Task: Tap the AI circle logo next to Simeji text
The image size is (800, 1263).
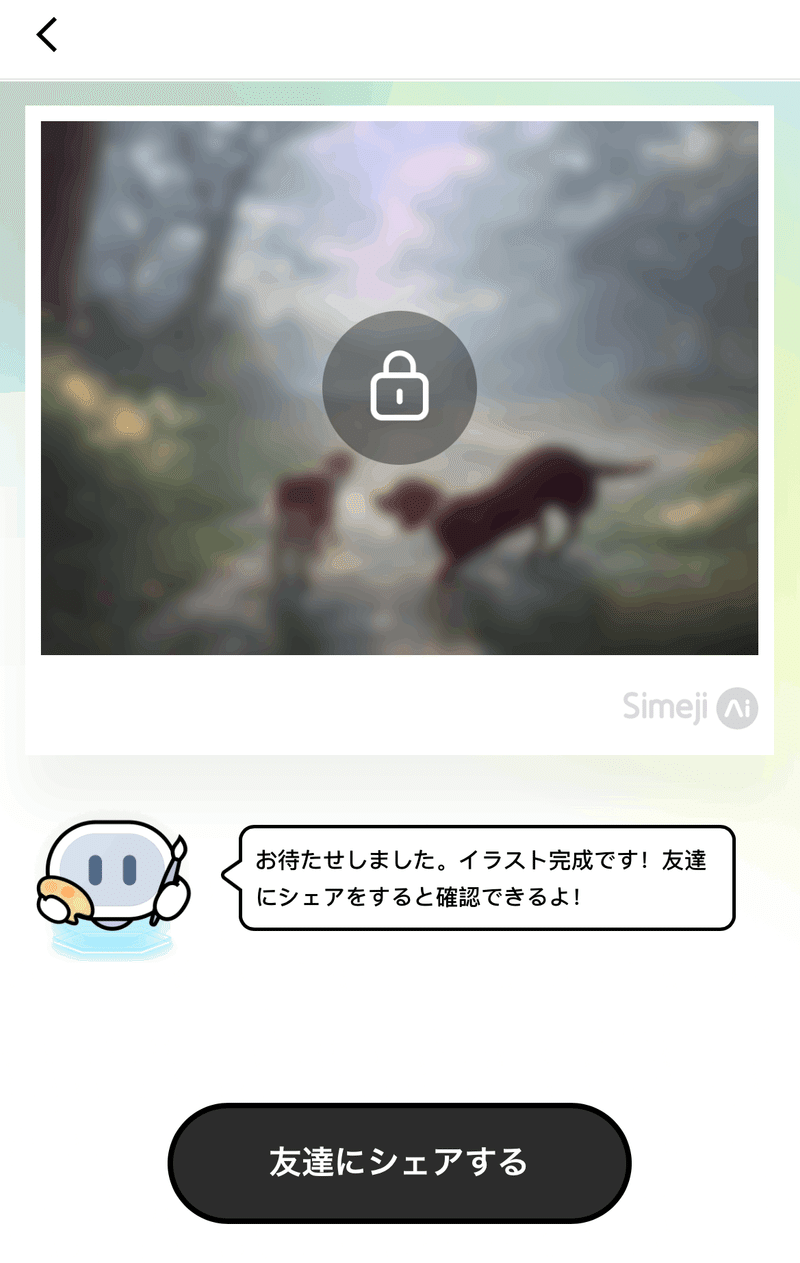Action: coord(737,707)
